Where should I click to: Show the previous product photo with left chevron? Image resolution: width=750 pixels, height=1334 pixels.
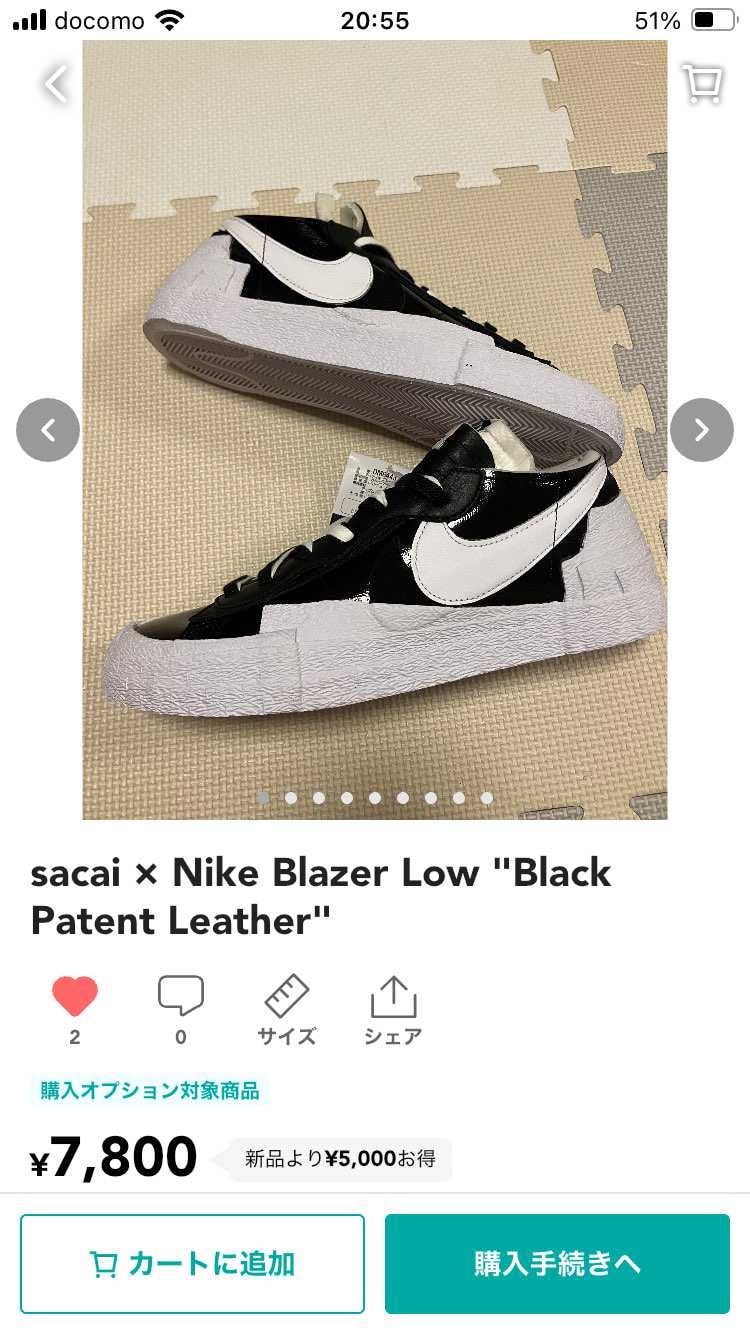coord(48,429)
